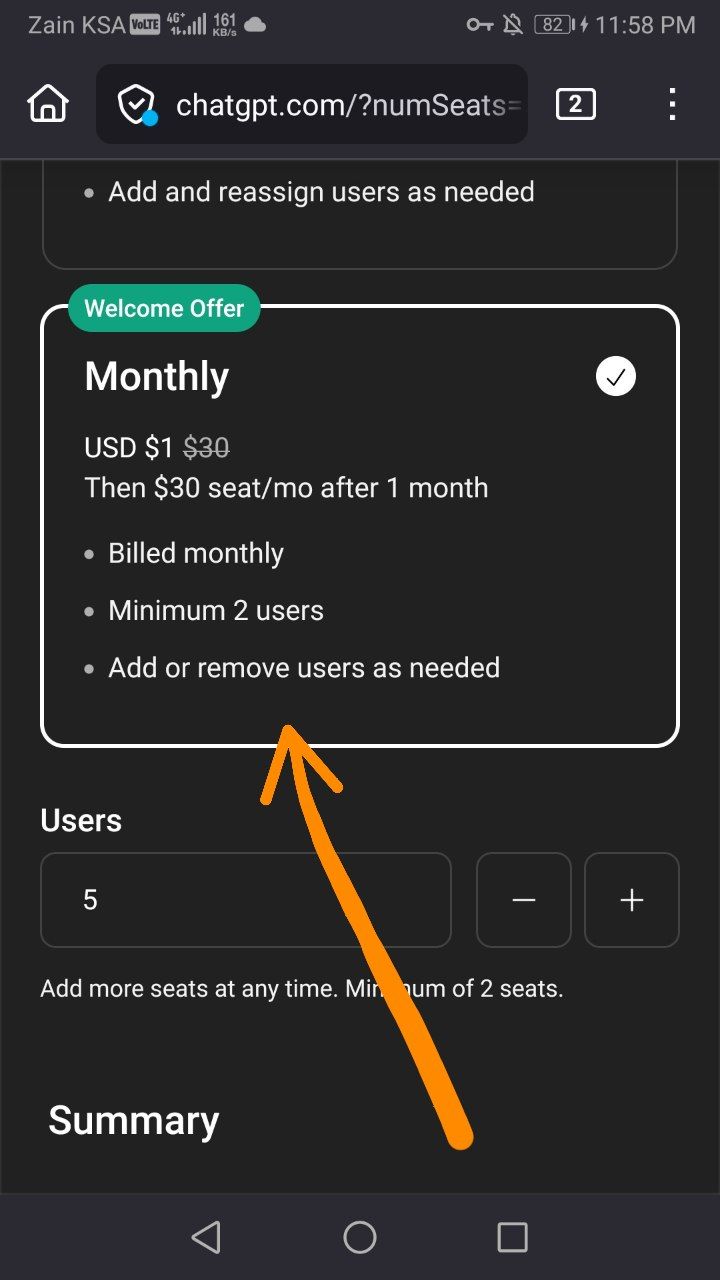This screenshot has width=720, height=1280.
Task: Edit the Users seat count field
Action: point(245,900)
